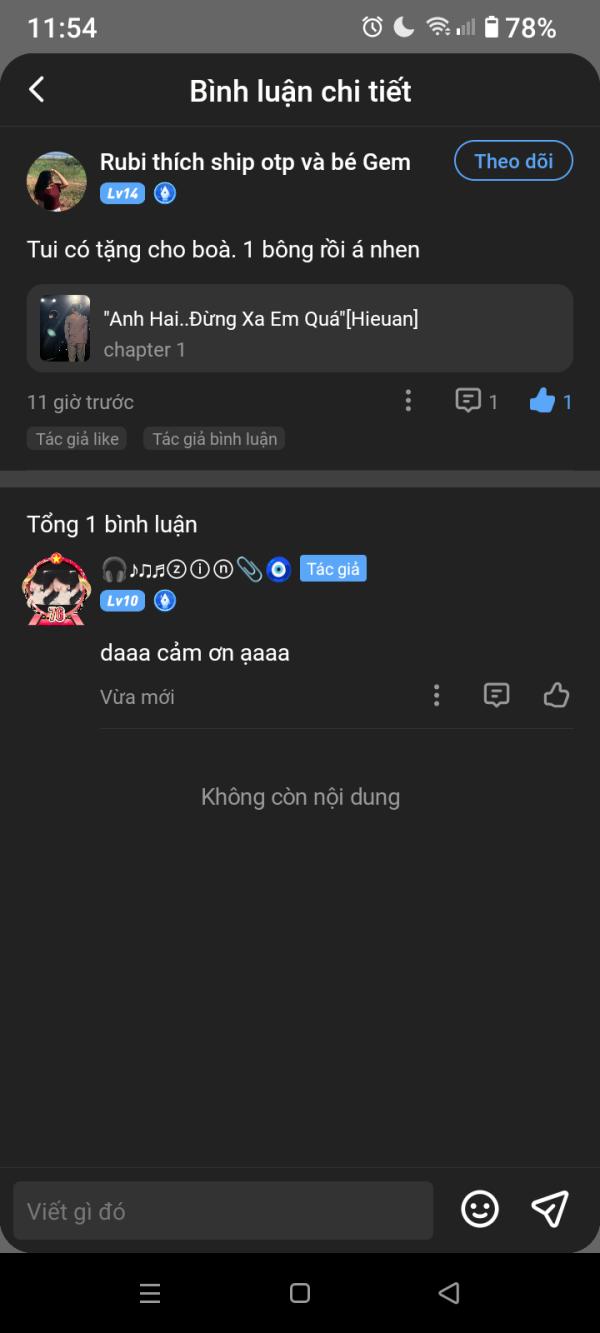Open Rubi's profile avatar
The image size is (600, 1333).
point(57,181)
